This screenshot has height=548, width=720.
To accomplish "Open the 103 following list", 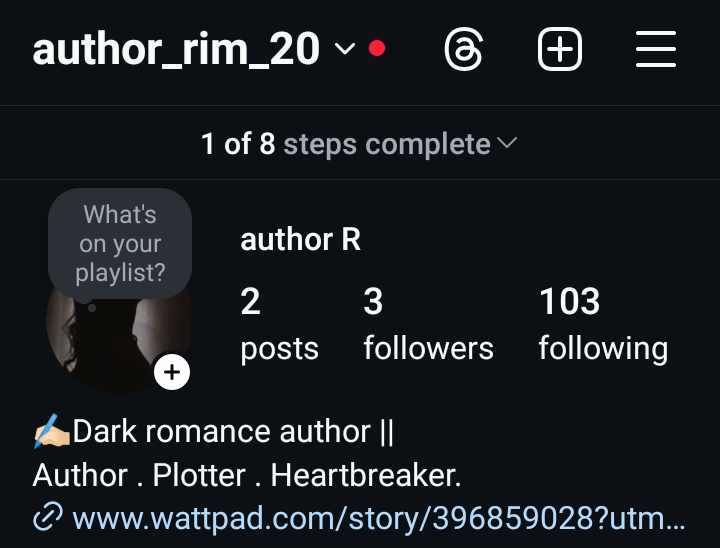I will (603, 324).
